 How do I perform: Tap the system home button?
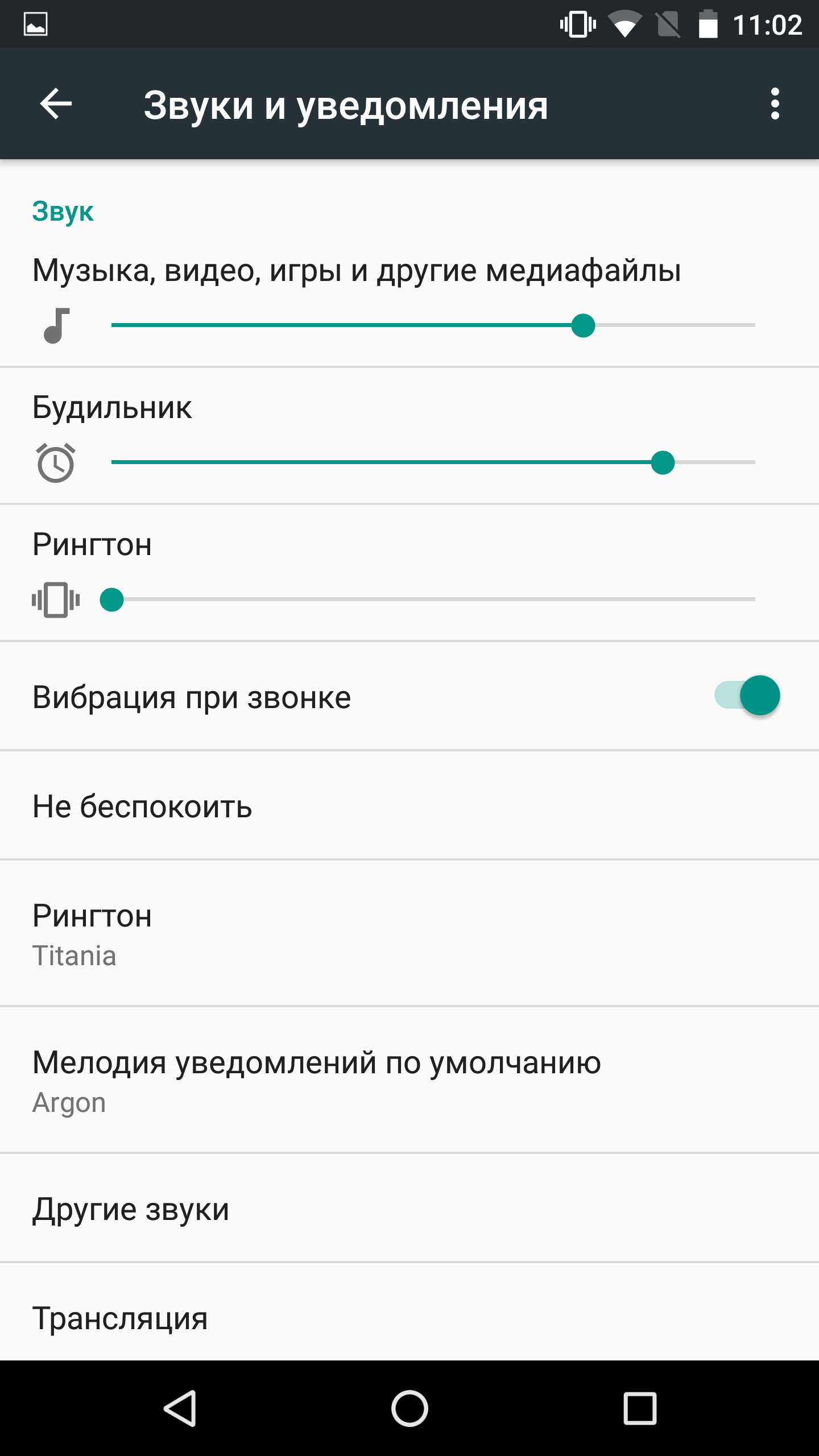click(409, 1408)
